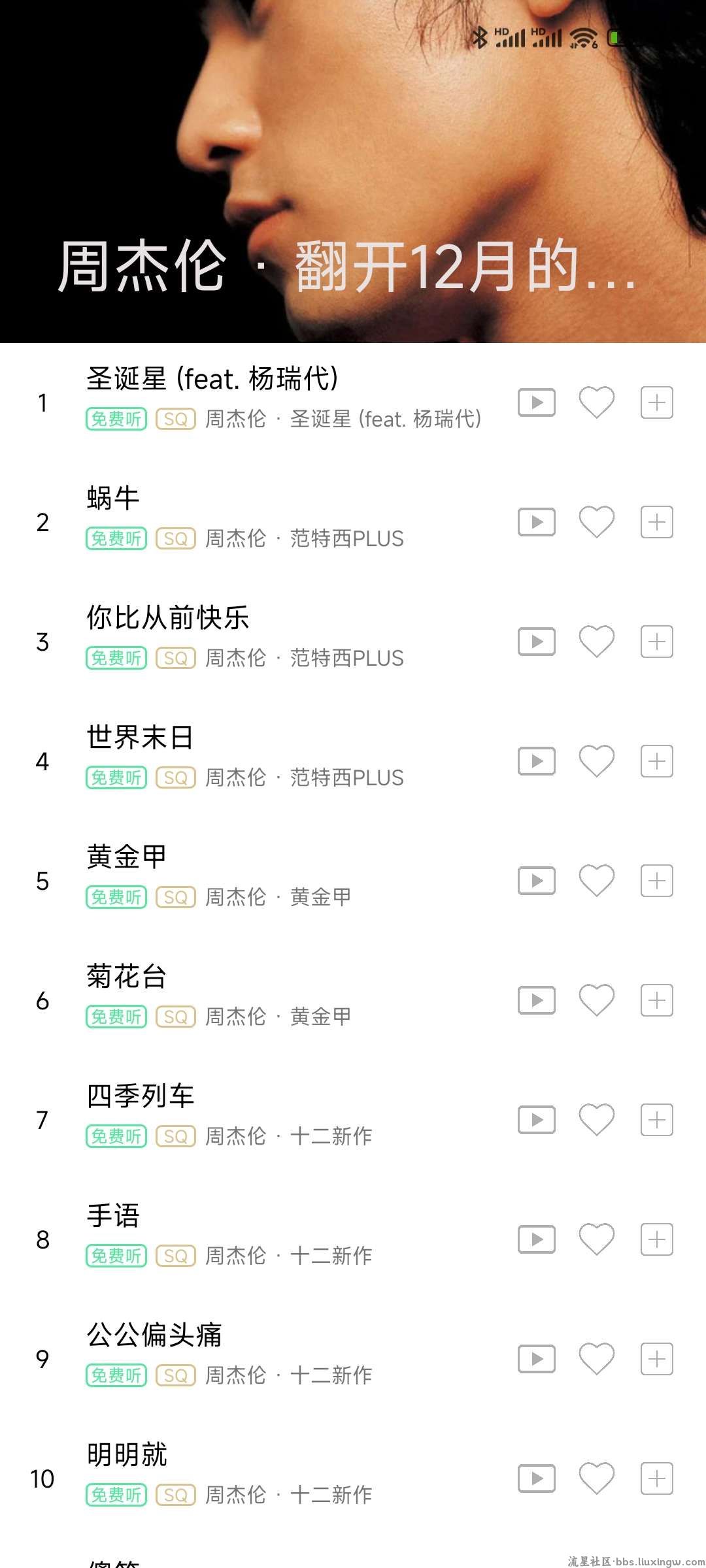The image size is (706, 1568).
Task: Like the song 黄金甲
Action: (x=597, y=881)
